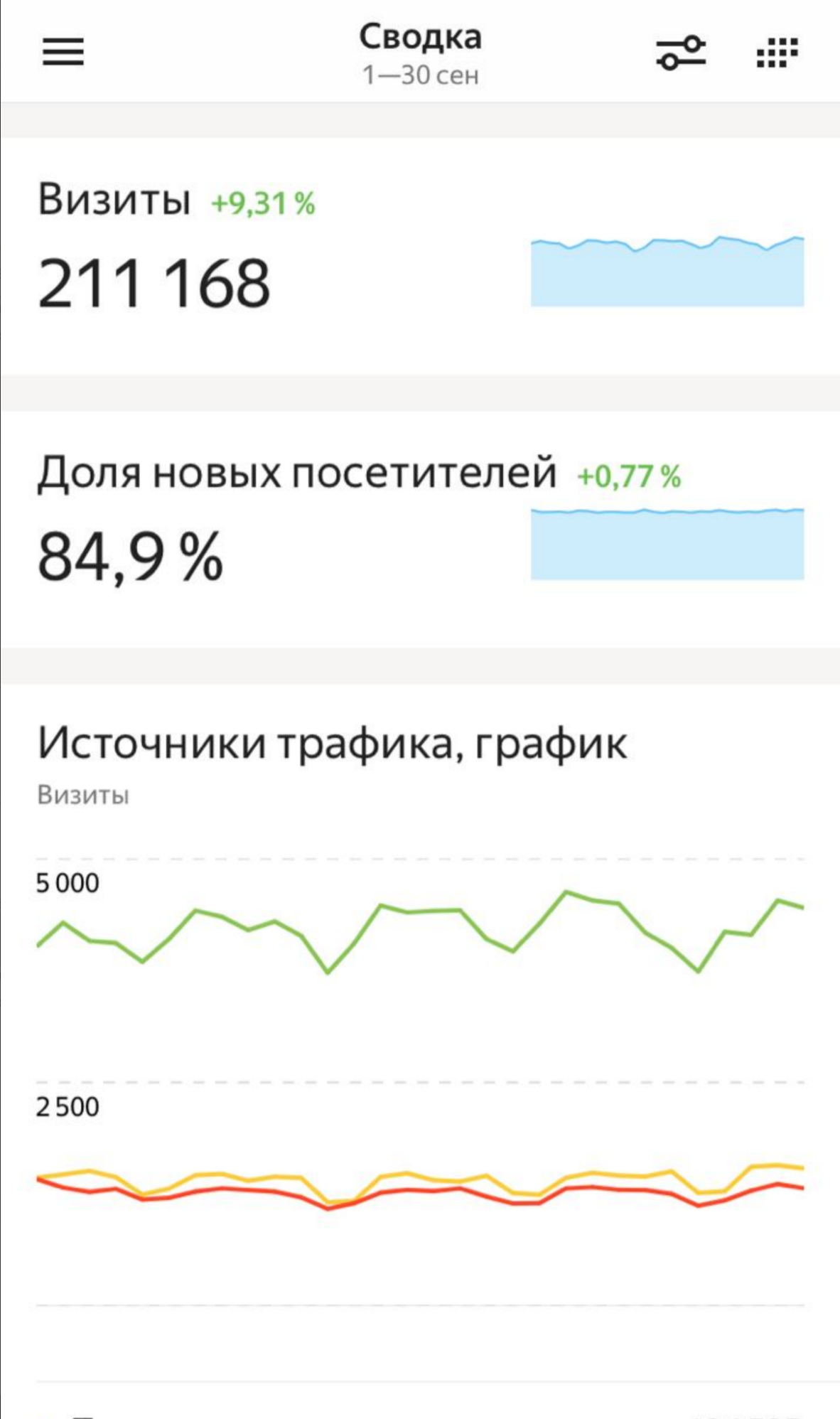Open the dotted grid widgets icon
840x1419 pixels.
(x=777, y=53)
